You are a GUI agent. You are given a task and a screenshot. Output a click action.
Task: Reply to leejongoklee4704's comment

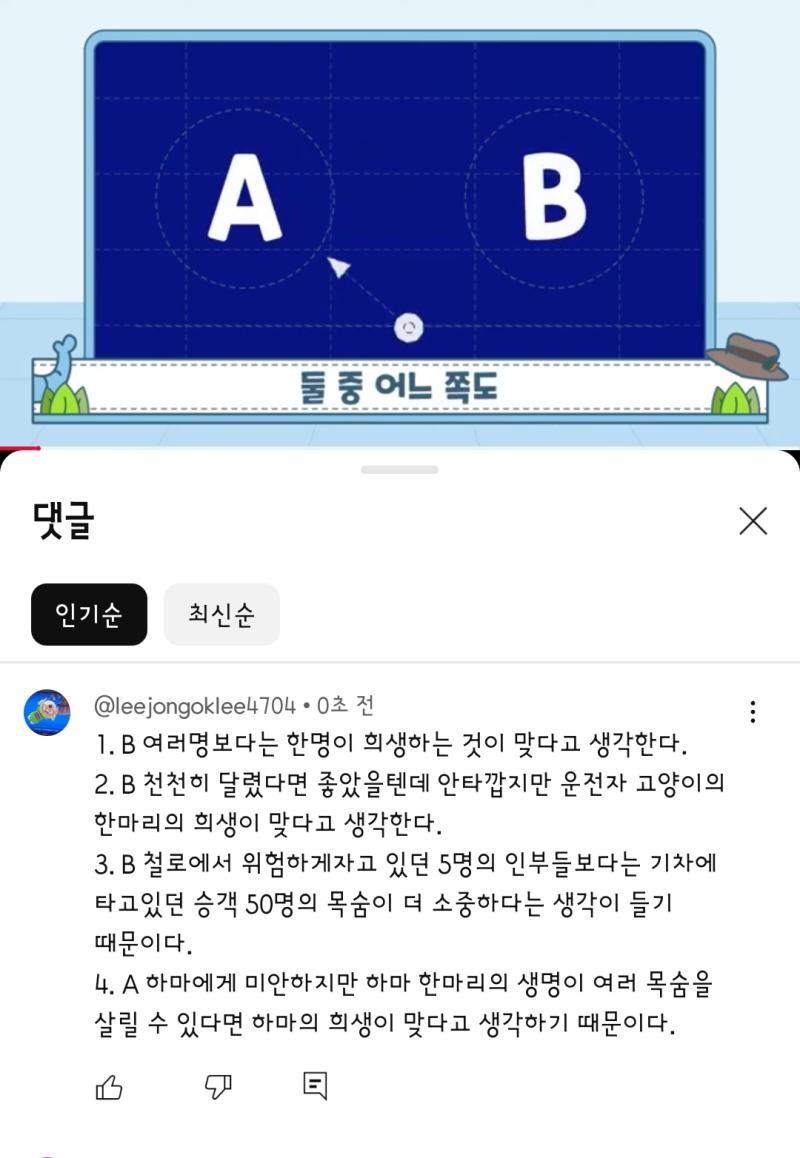coord(315,1086)
